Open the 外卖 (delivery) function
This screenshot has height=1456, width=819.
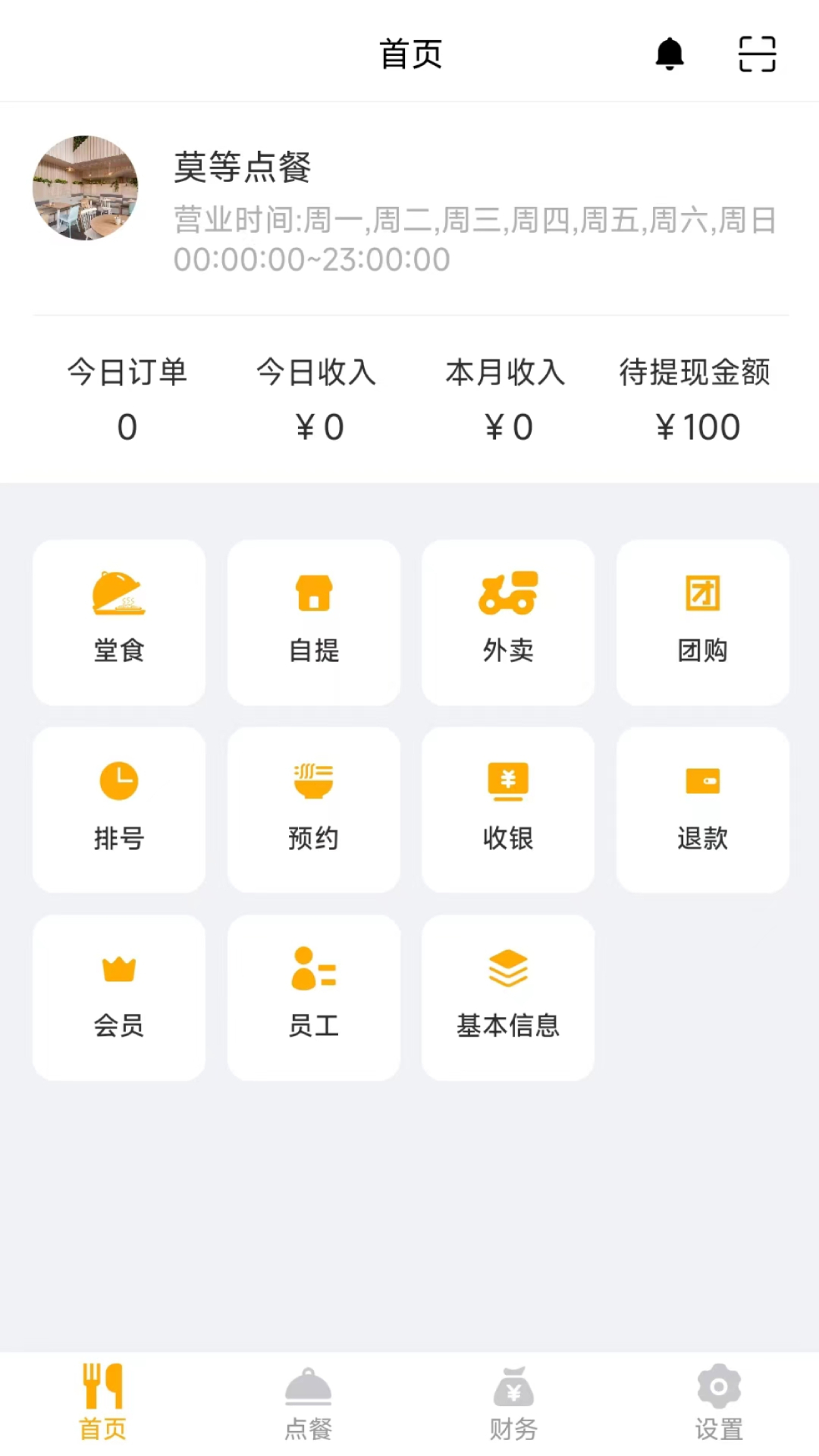[507, 622]
